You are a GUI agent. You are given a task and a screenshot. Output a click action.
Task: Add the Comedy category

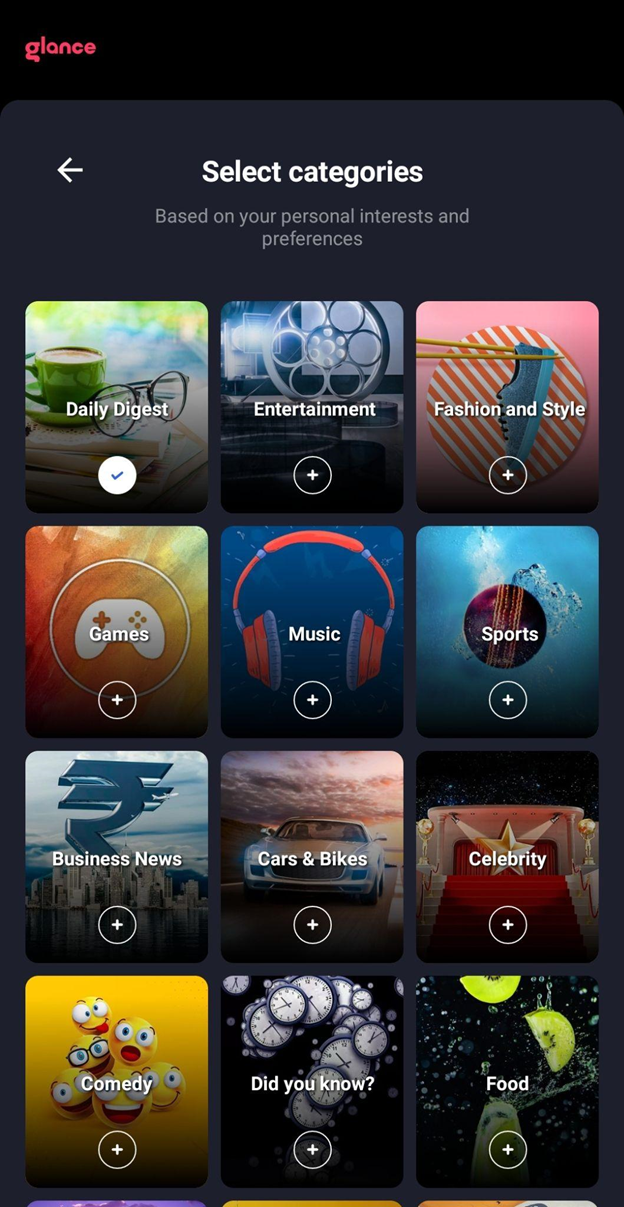[117, 1150]
